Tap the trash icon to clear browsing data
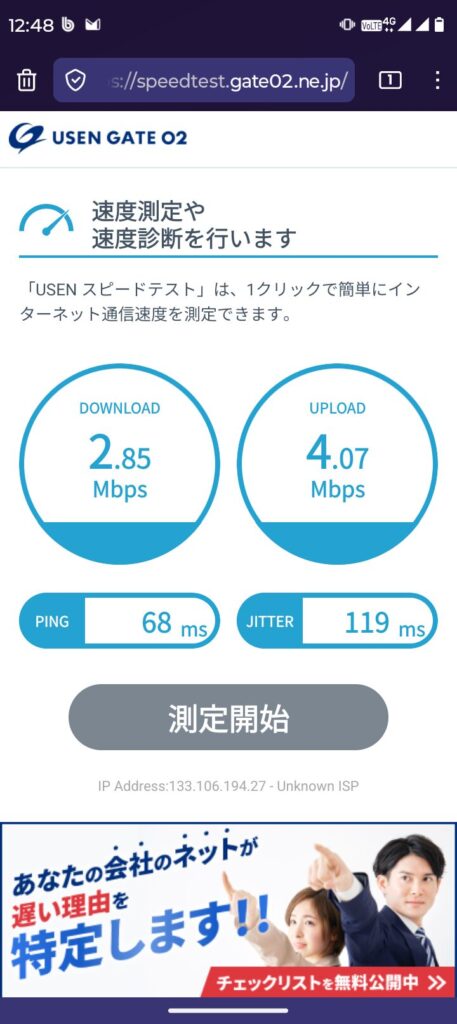 tap(26, 80)
